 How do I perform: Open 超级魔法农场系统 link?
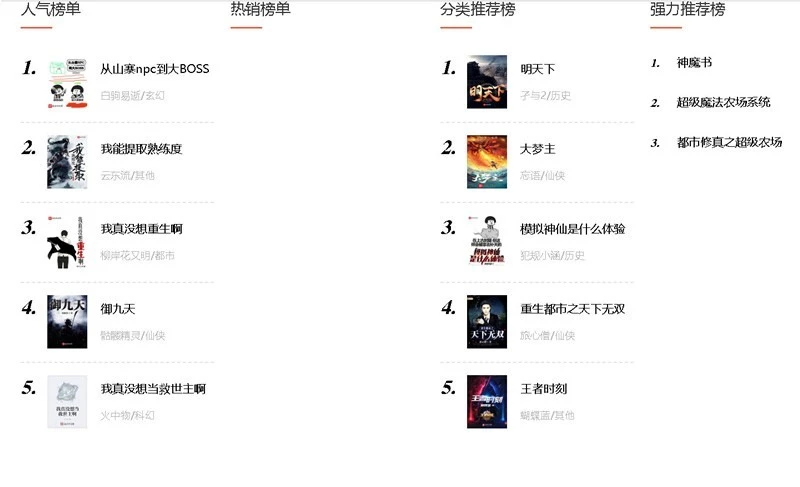tap(723, 102)
